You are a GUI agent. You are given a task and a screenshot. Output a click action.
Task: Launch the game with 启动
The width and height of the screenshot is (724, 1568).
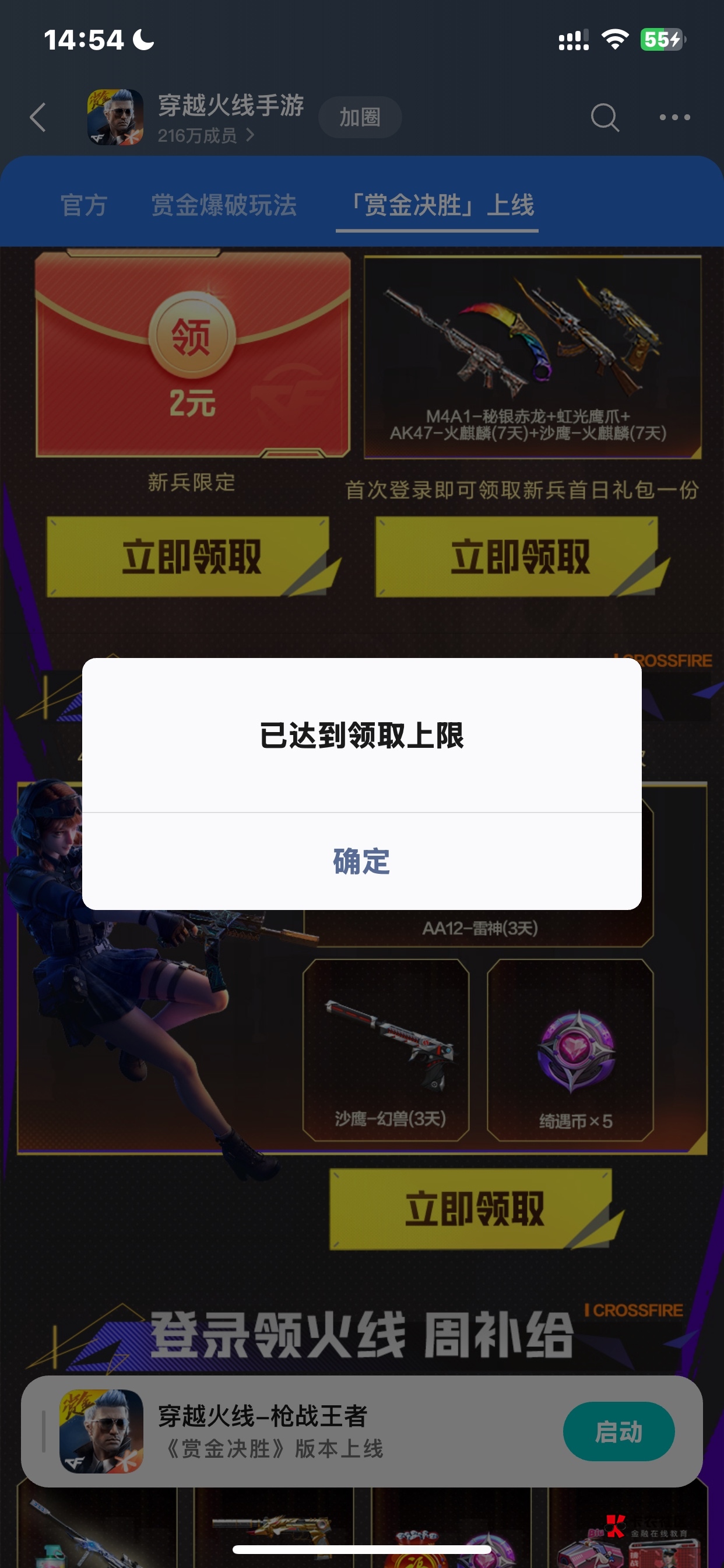pyautogui.click(x=618, y=1431)
